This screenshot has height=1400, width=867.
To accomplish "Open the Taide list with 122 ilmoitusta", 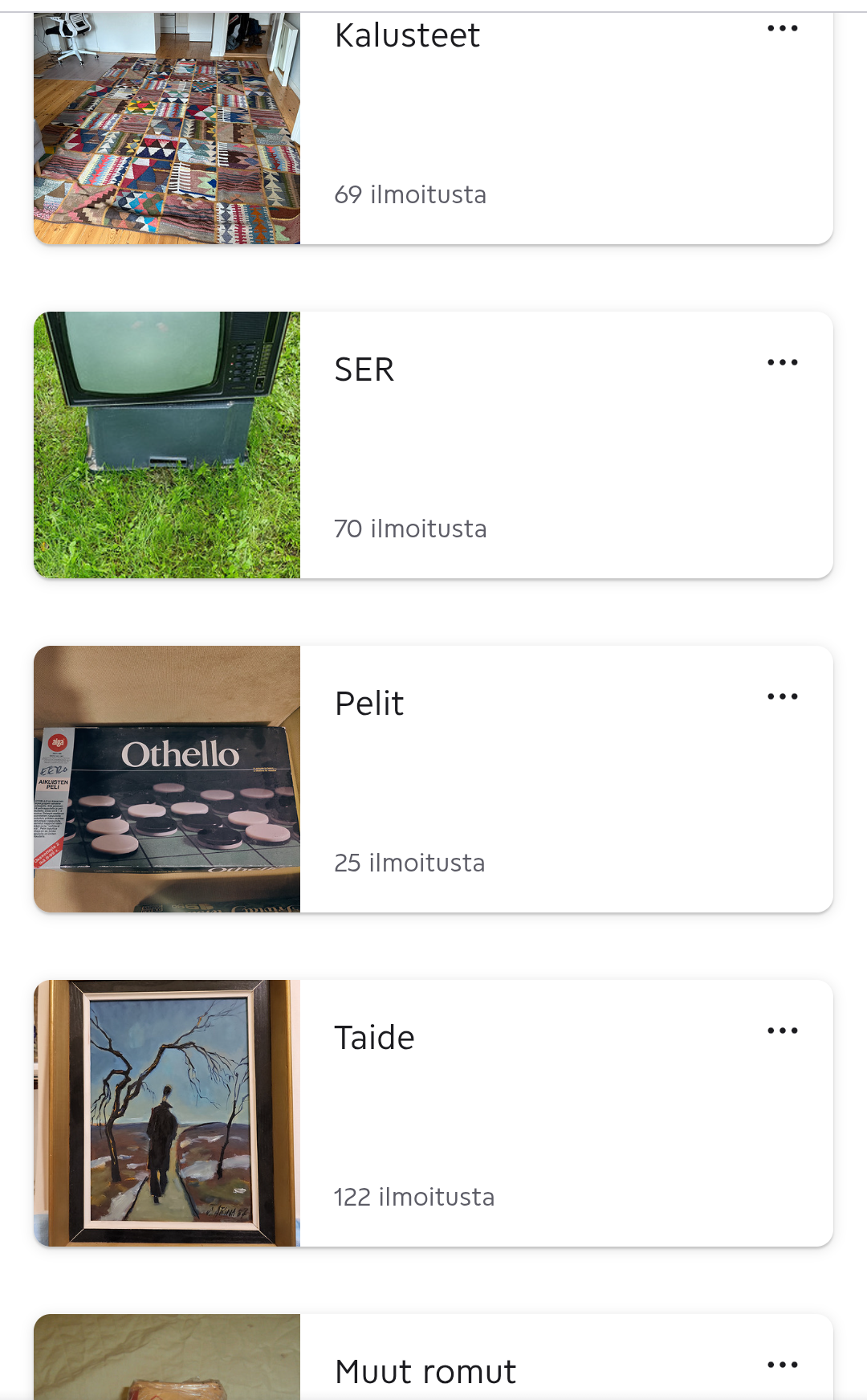I will click(x=433, y=1113).
